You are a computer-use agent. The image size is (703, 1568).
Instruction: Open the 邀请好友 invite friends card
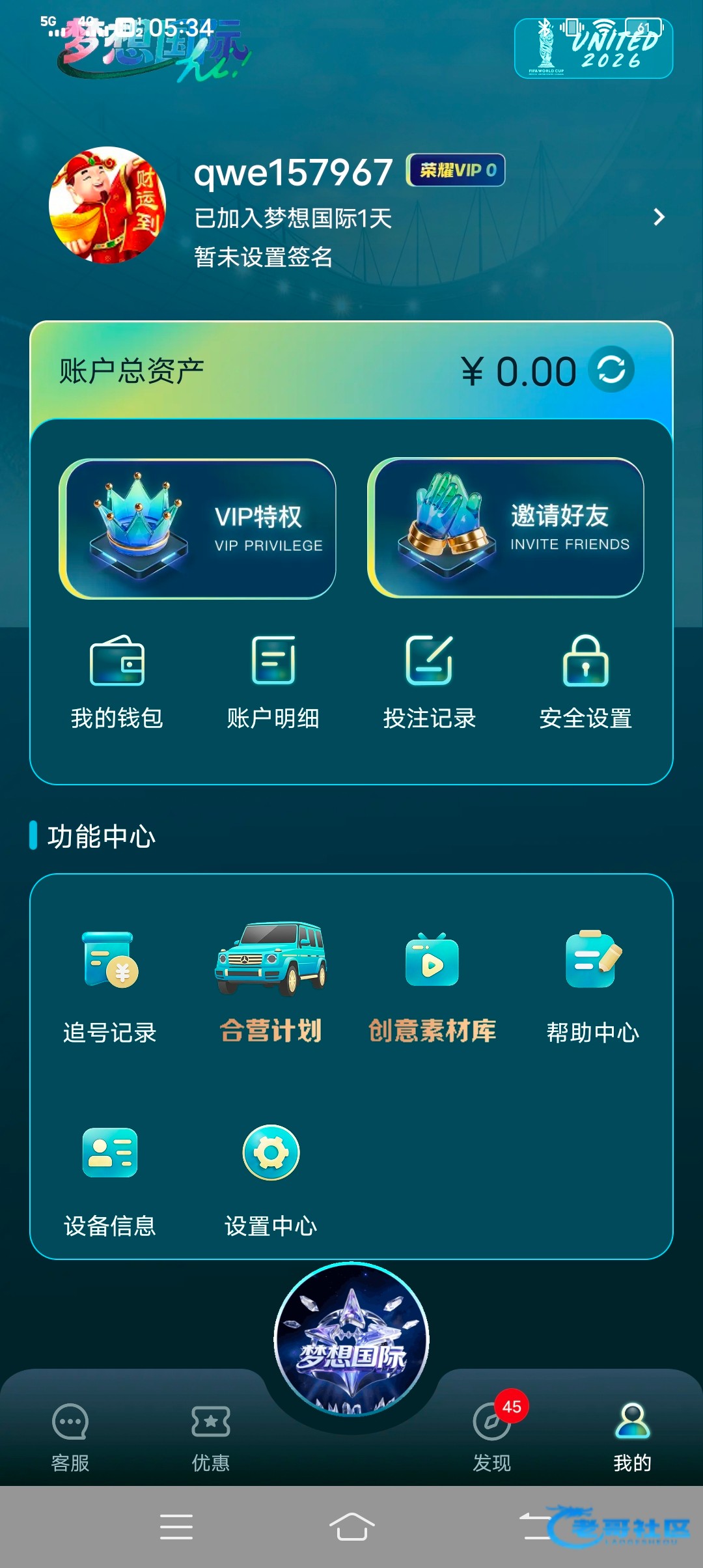tap(506, 528)
